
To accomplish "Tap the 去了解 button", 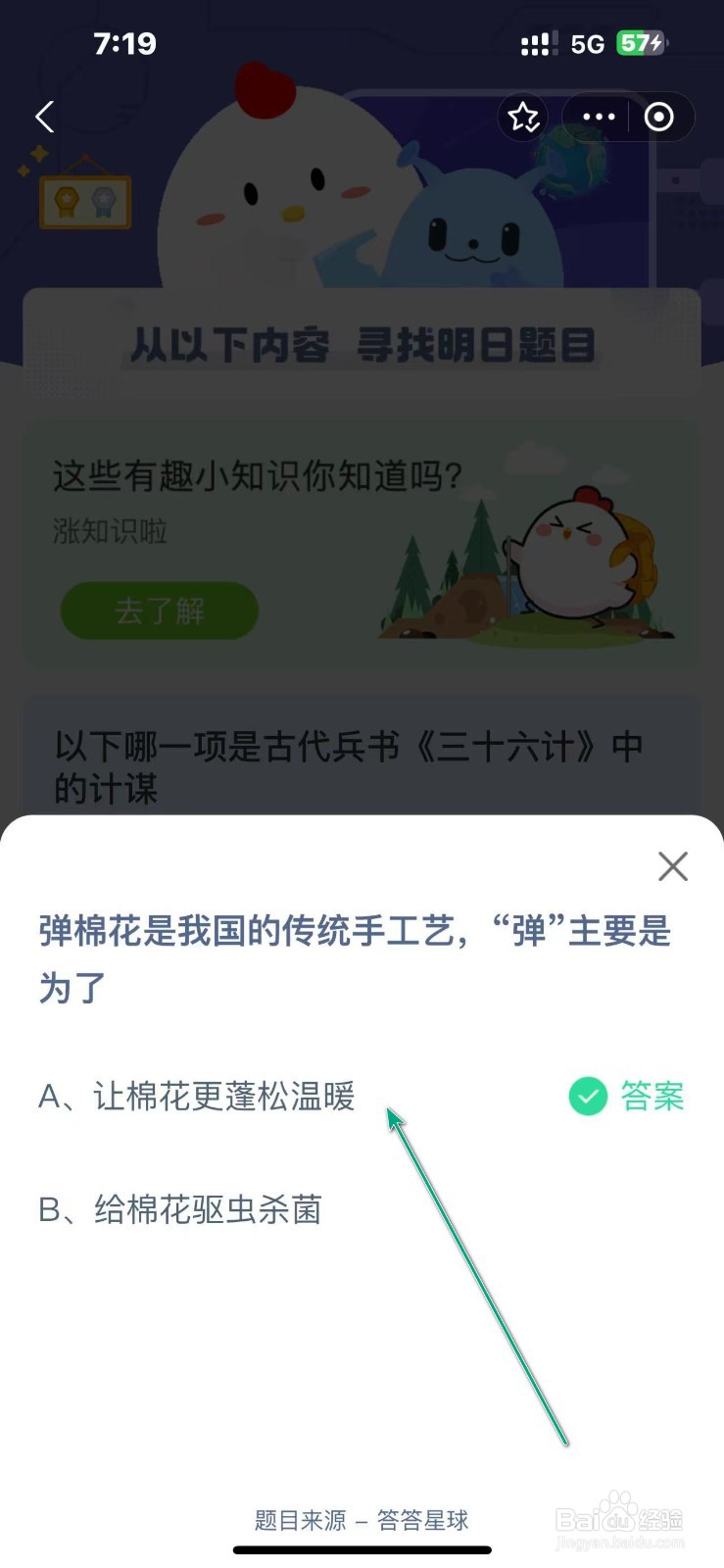I will [159, 610].
